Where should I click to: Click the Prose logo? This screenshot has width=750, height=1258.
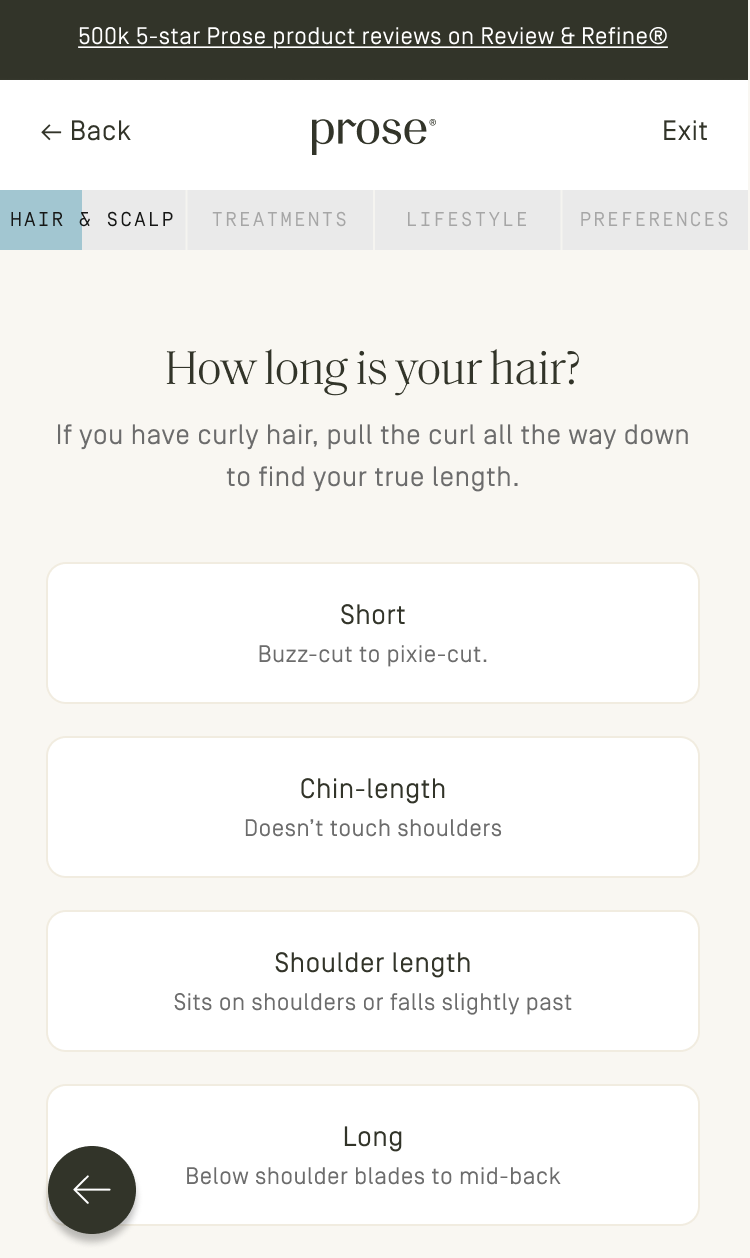[x=372, y=131]
